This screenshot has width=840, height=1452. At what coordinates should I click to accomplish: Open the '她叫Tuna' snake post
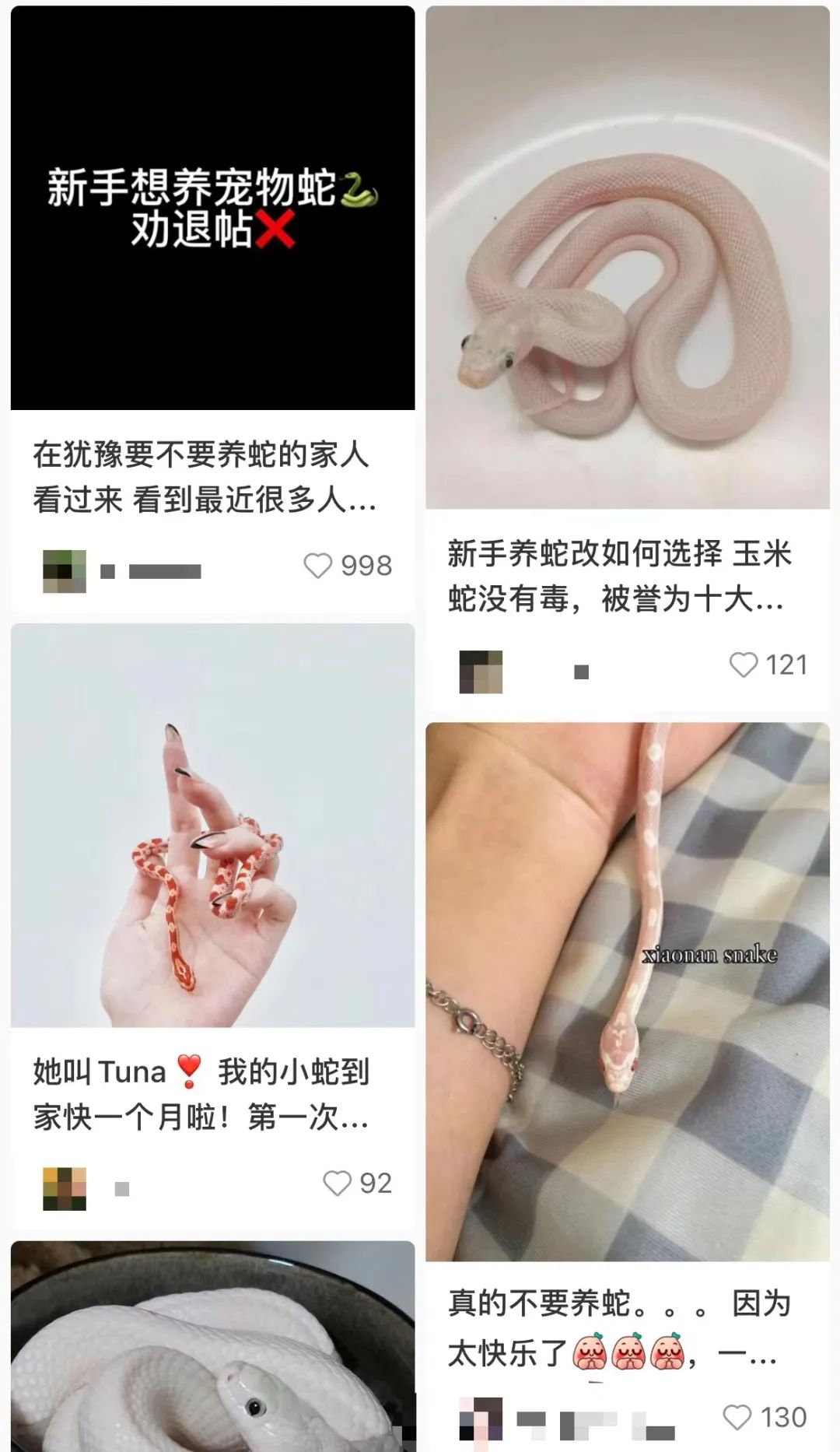[x=212, y=825]
